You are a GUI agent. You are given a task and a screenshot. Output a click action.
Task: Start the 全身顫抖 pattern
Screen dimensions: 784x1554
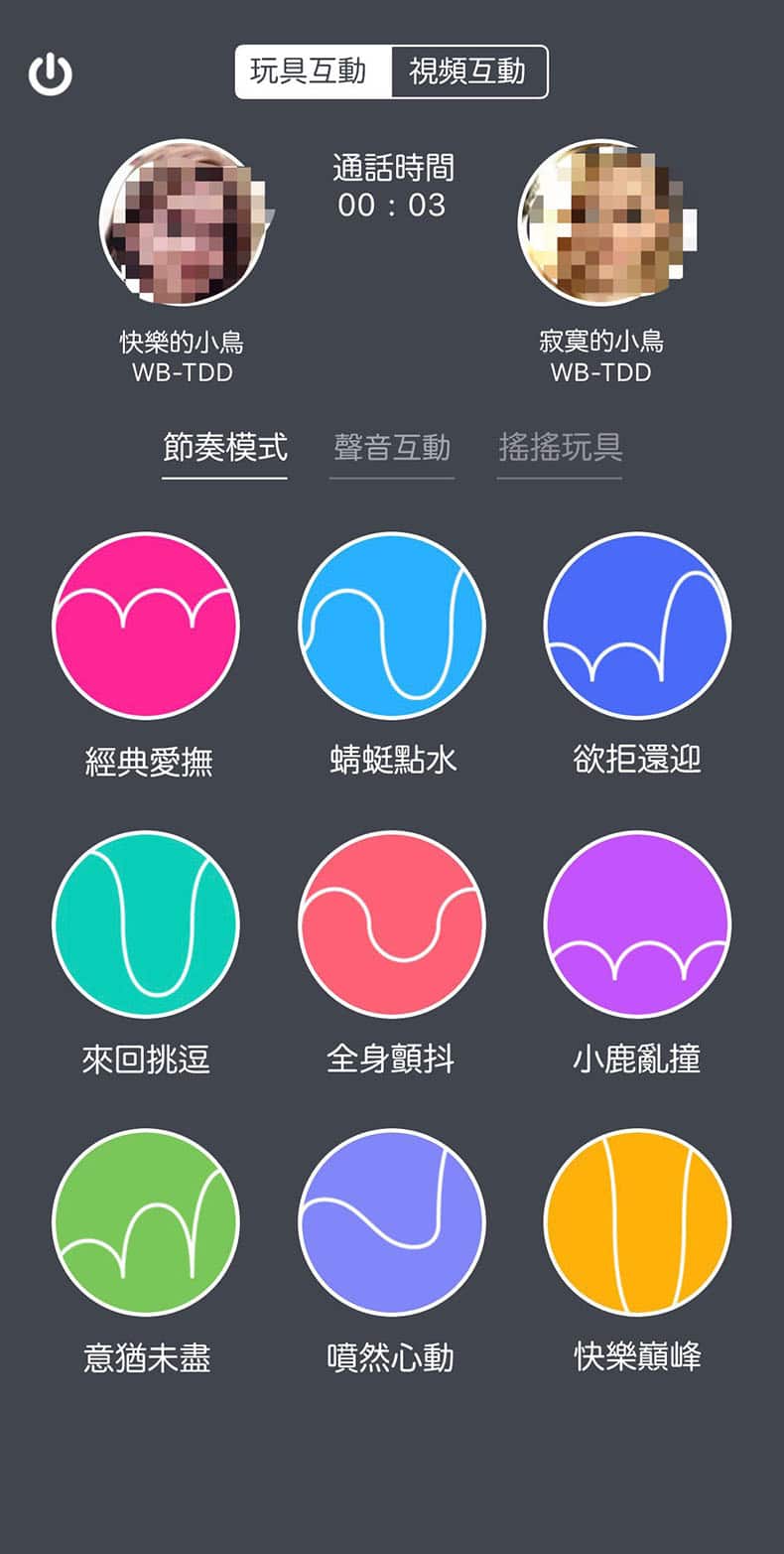click(x=392, y=923)
